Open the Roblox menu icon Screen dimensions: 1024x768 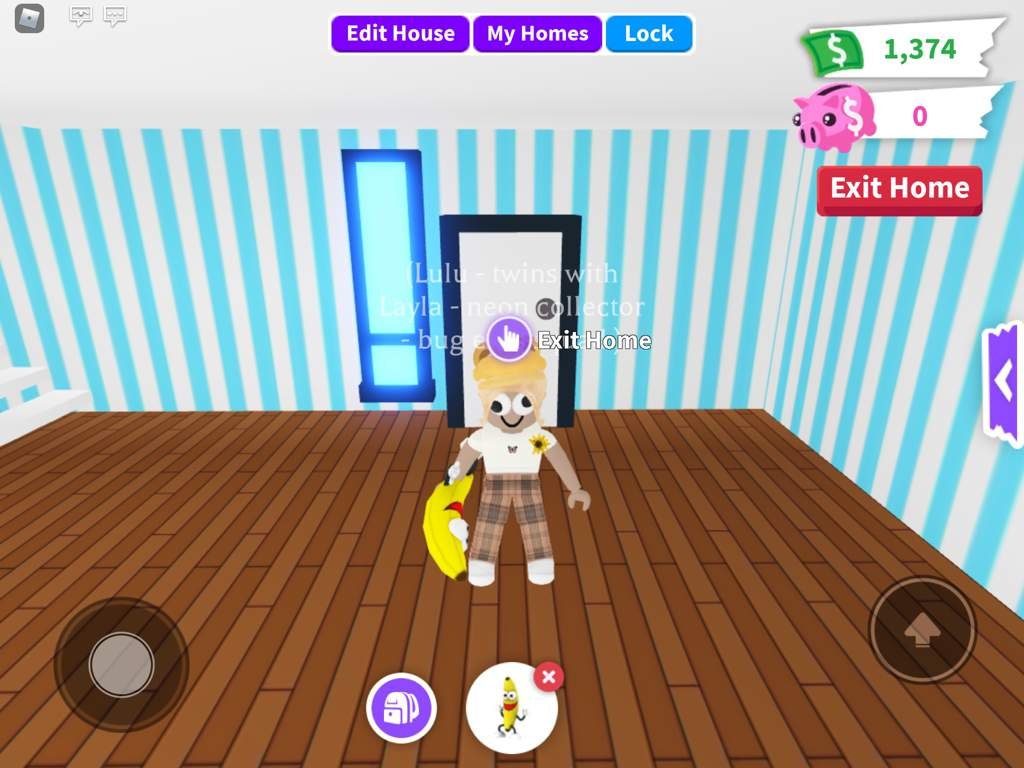pyautogui.click(x=31, y=18)
